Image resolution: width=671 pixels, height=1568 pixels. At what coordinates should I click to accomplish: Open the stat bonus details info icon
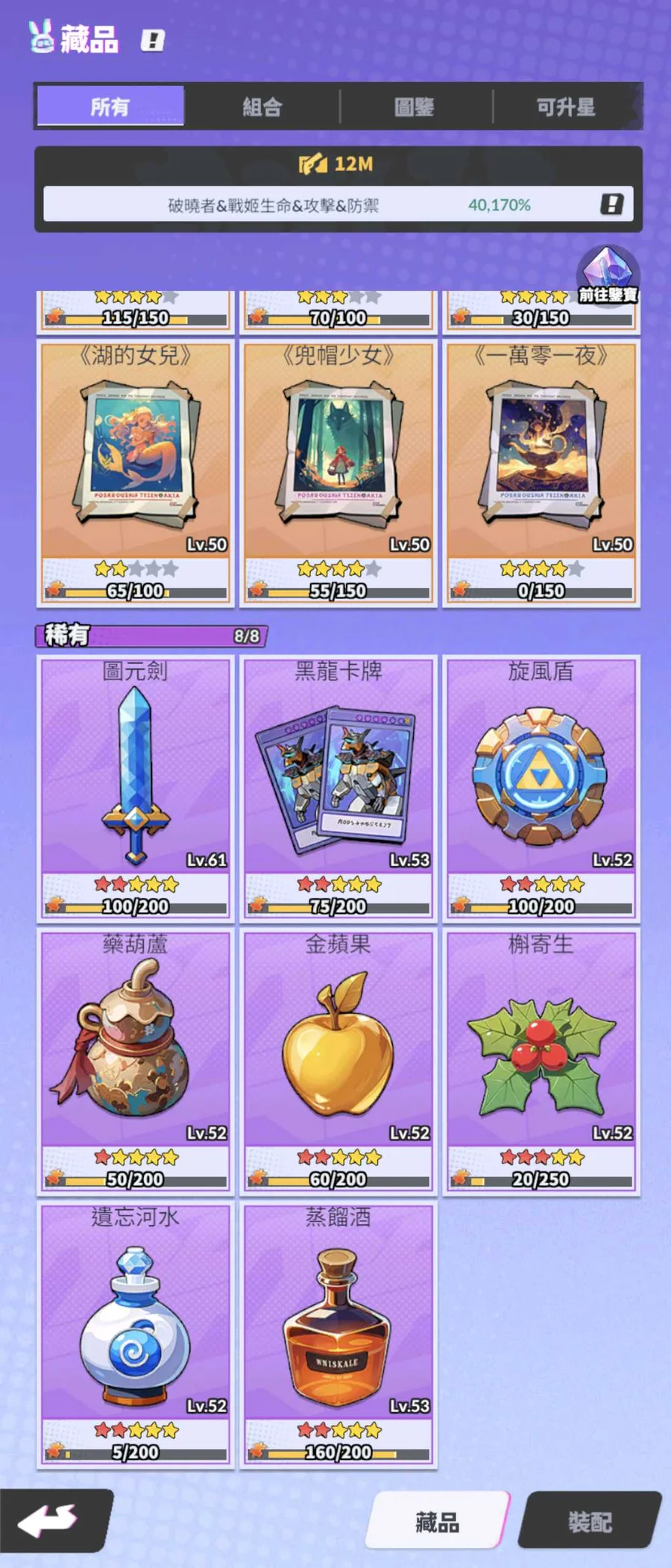611,204
